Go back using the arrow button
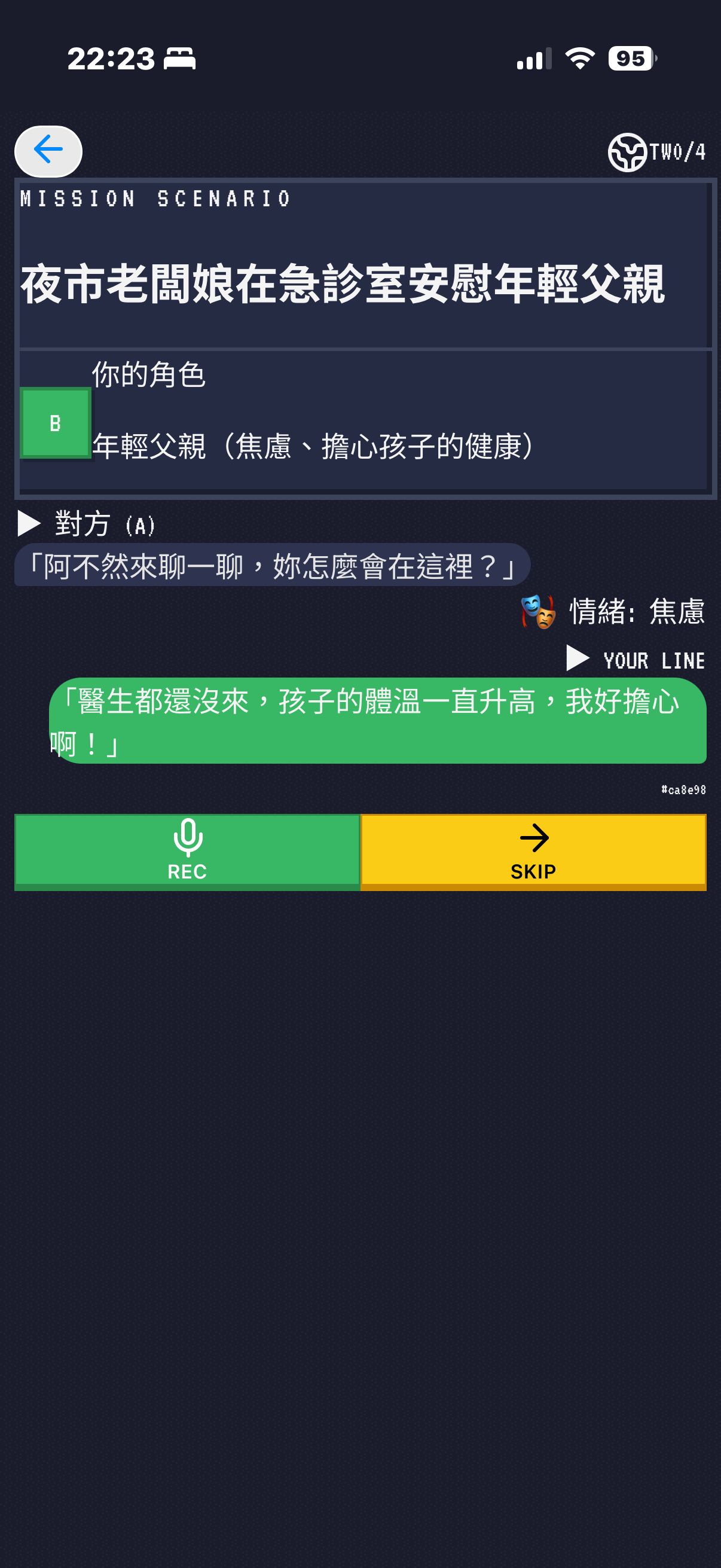721x1568 pixels. coord(48,150)
